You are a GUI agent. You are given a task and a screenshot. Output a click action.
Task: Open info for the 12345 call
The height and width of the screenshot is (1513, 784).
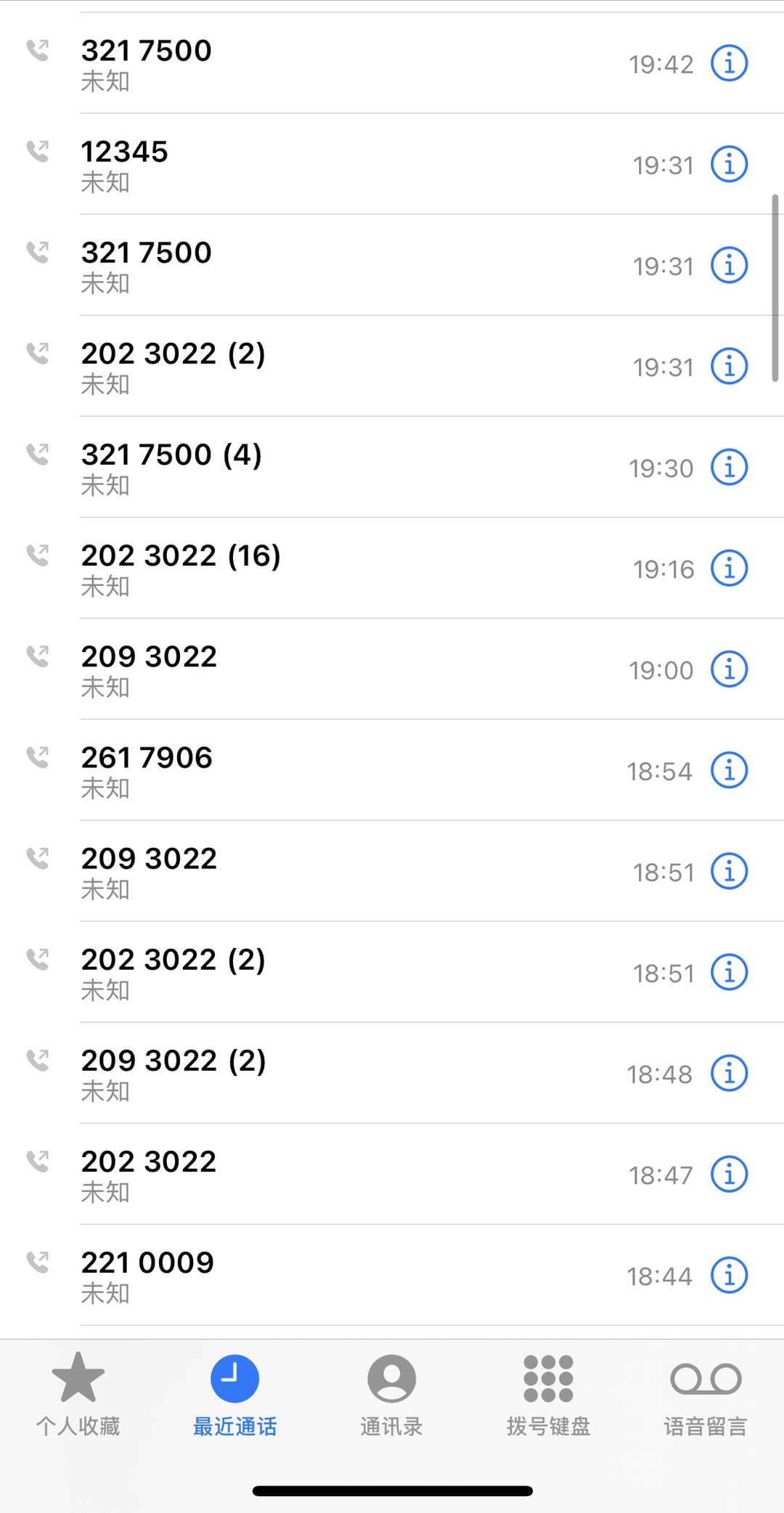point(729,164)
